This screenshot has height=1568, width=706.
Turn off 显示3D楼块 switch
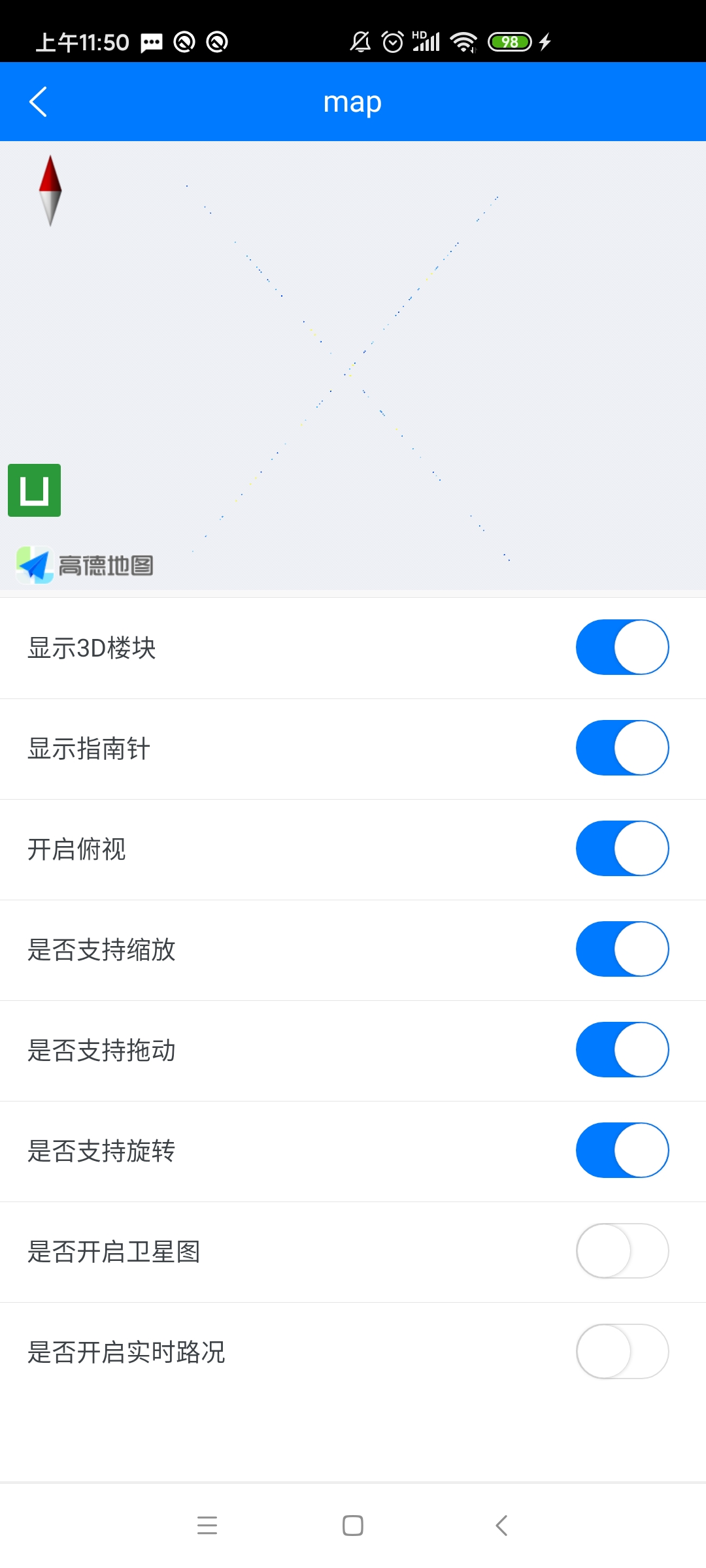point(622,647)
